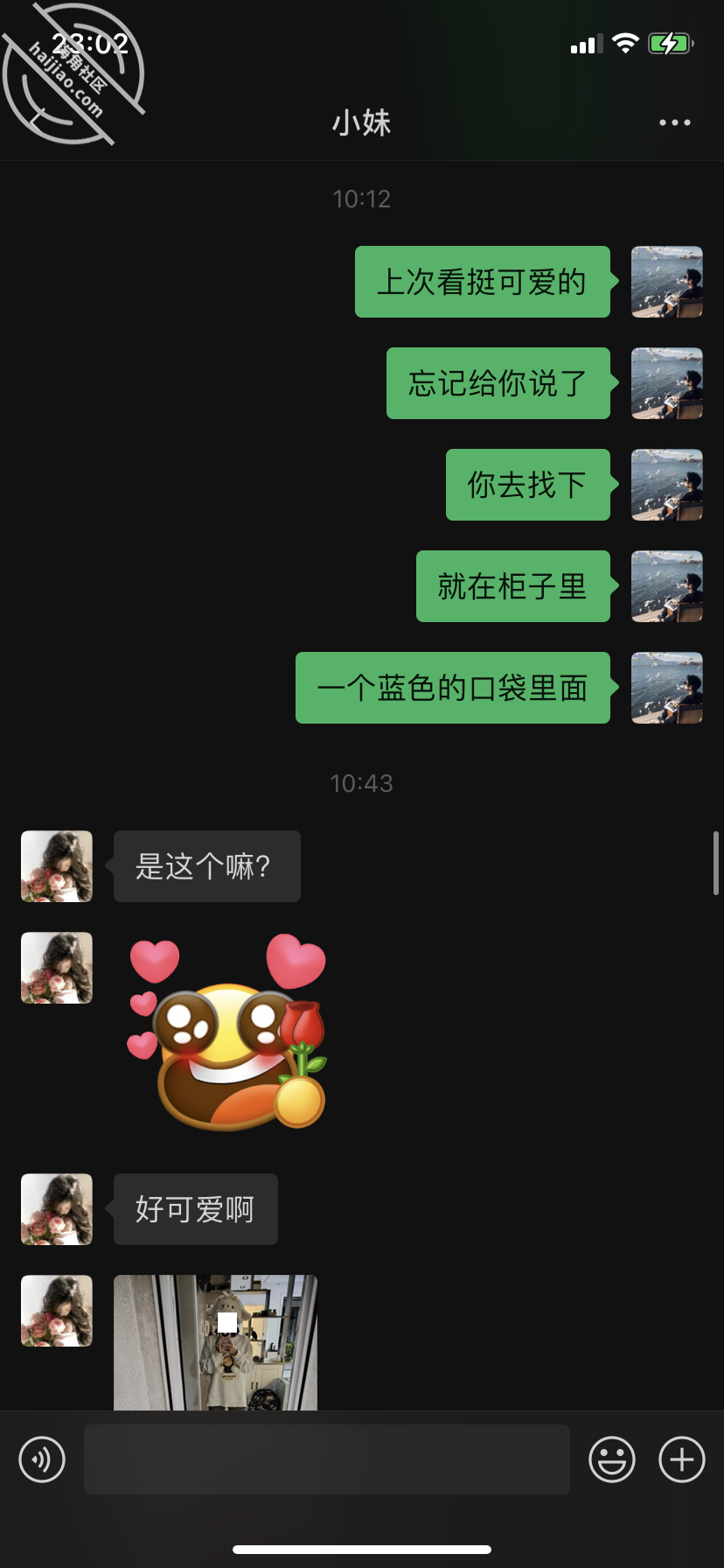Click the text input field
Viewport: 724px width, 1568px height.
[x=326, y=1459]
